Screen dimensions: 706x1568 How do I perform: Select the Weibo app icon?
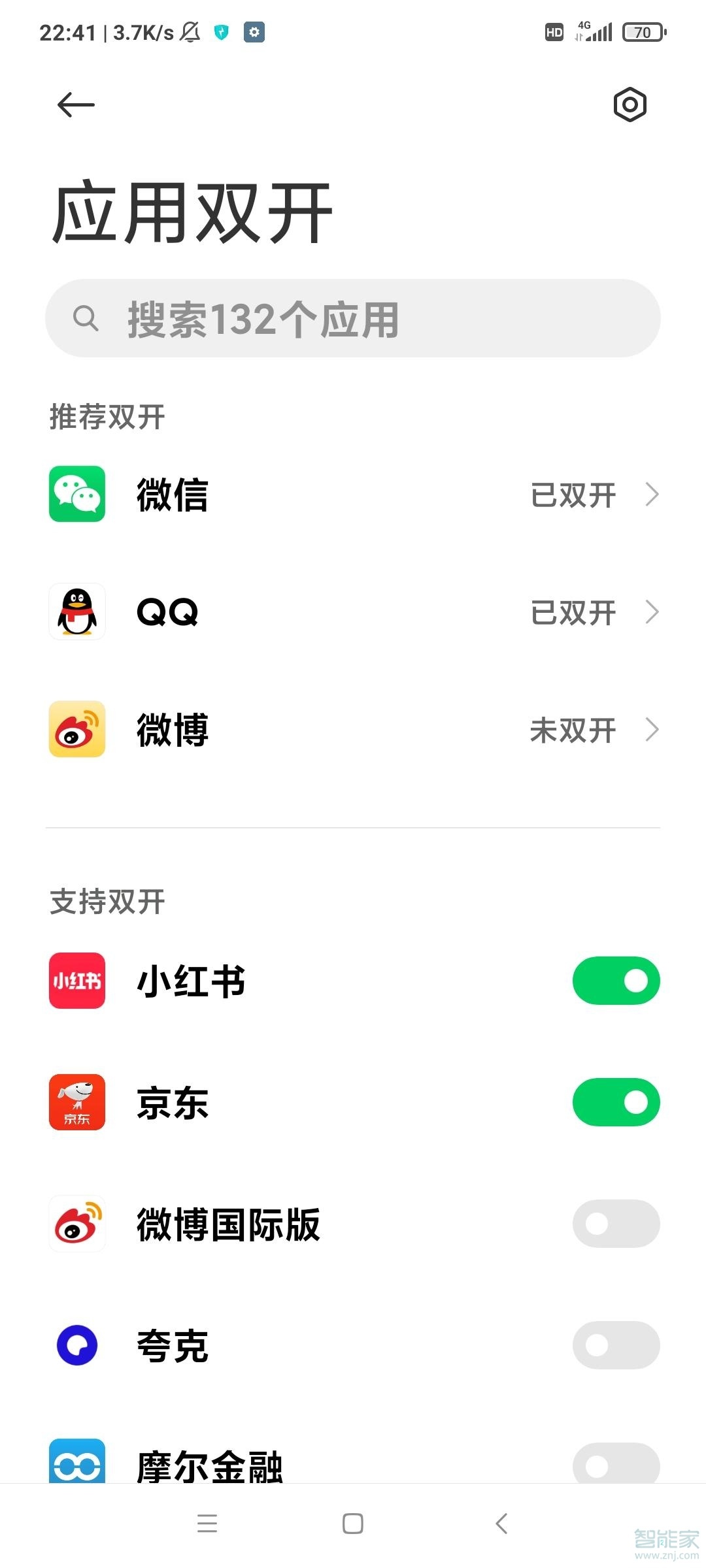76,730
